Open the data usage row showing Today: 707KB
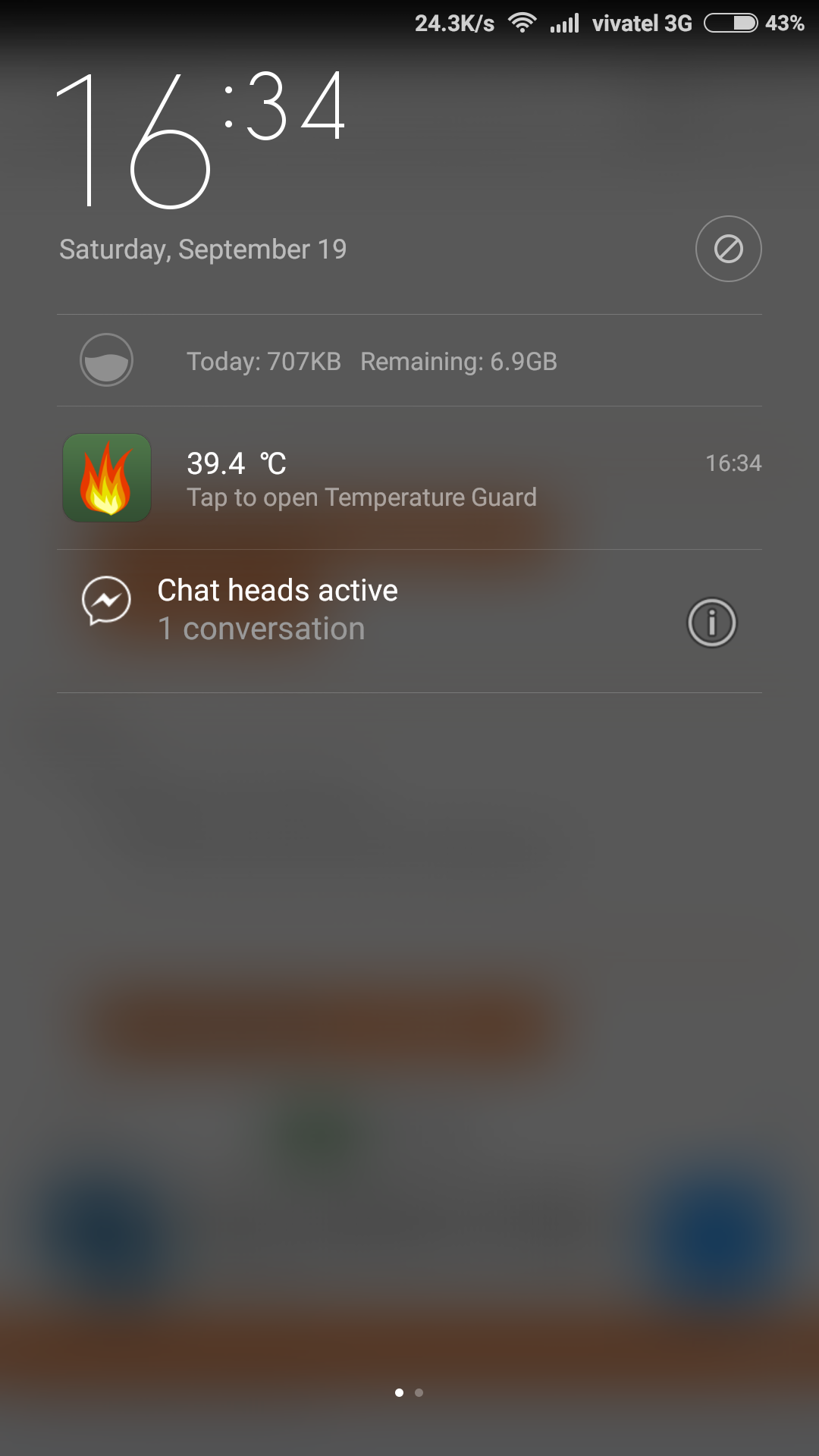The image size is (819, 1456). pyautogui.click(x=409, y=360)
